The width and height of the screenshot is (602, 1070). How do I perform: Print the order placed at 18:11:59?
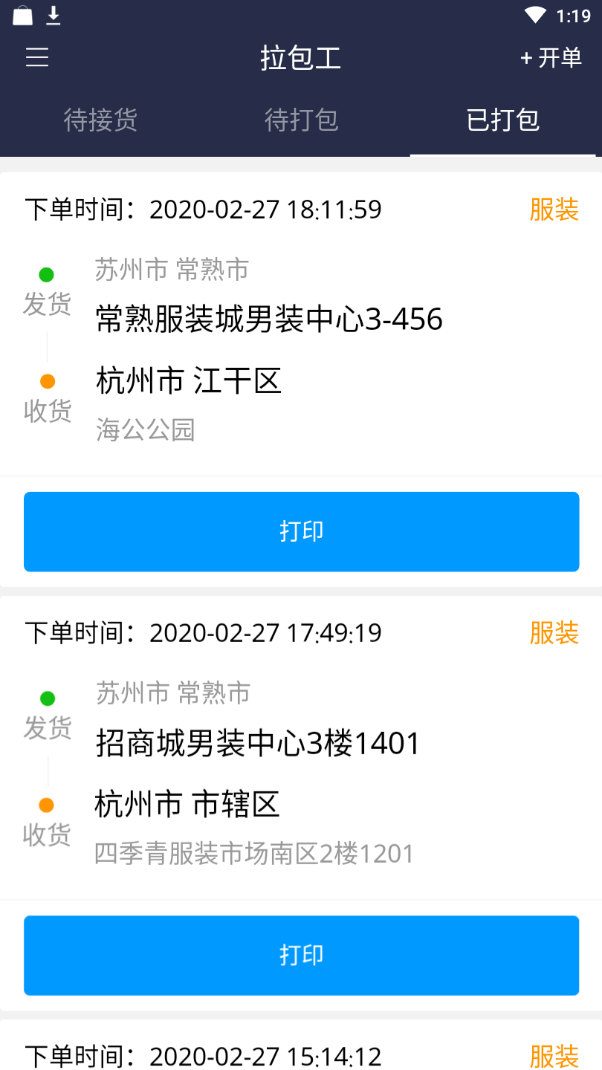pyautogui.click(x=301, y=531)
